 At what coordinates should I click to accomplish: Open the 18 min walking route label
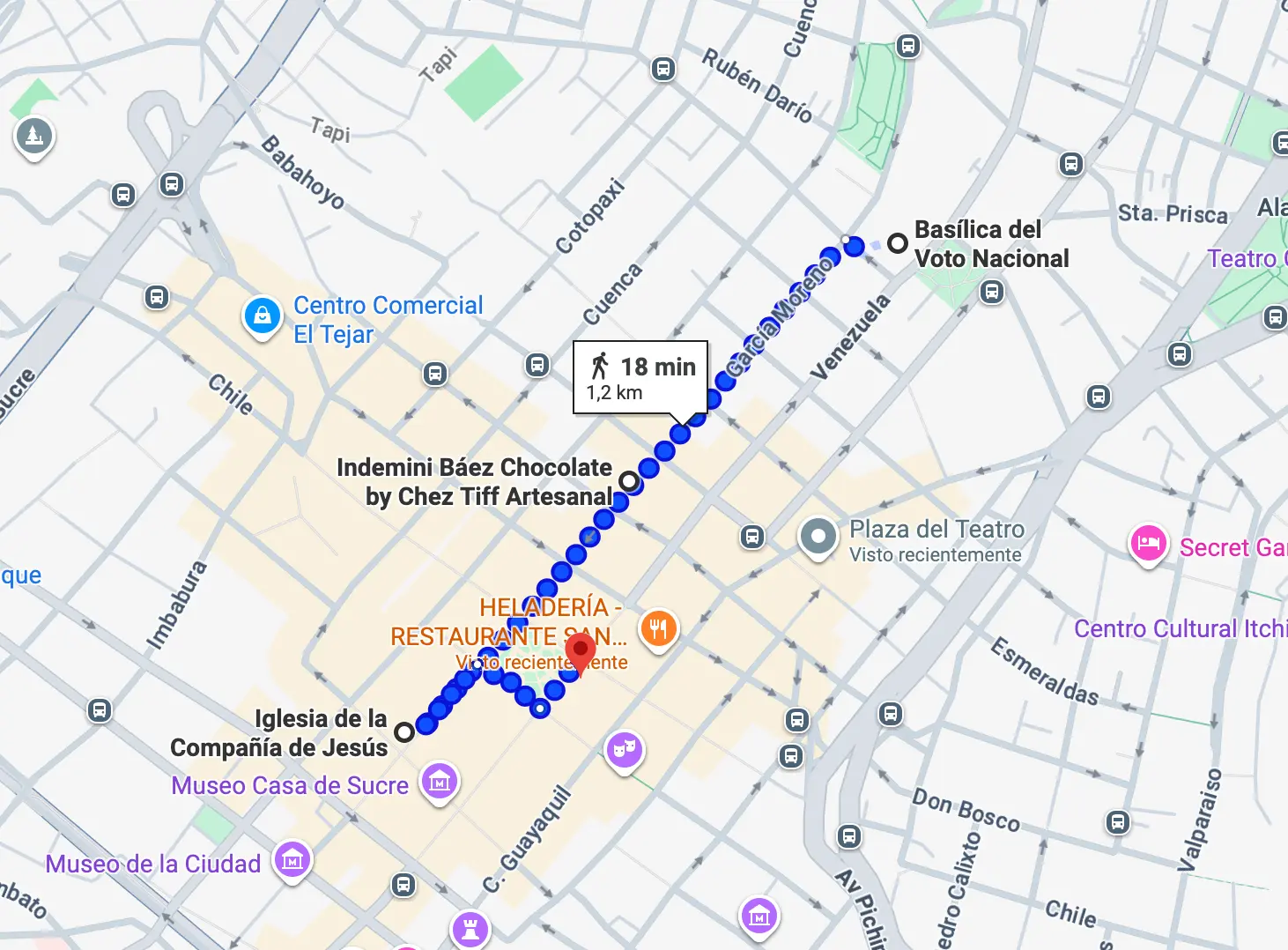pos(640,376)
